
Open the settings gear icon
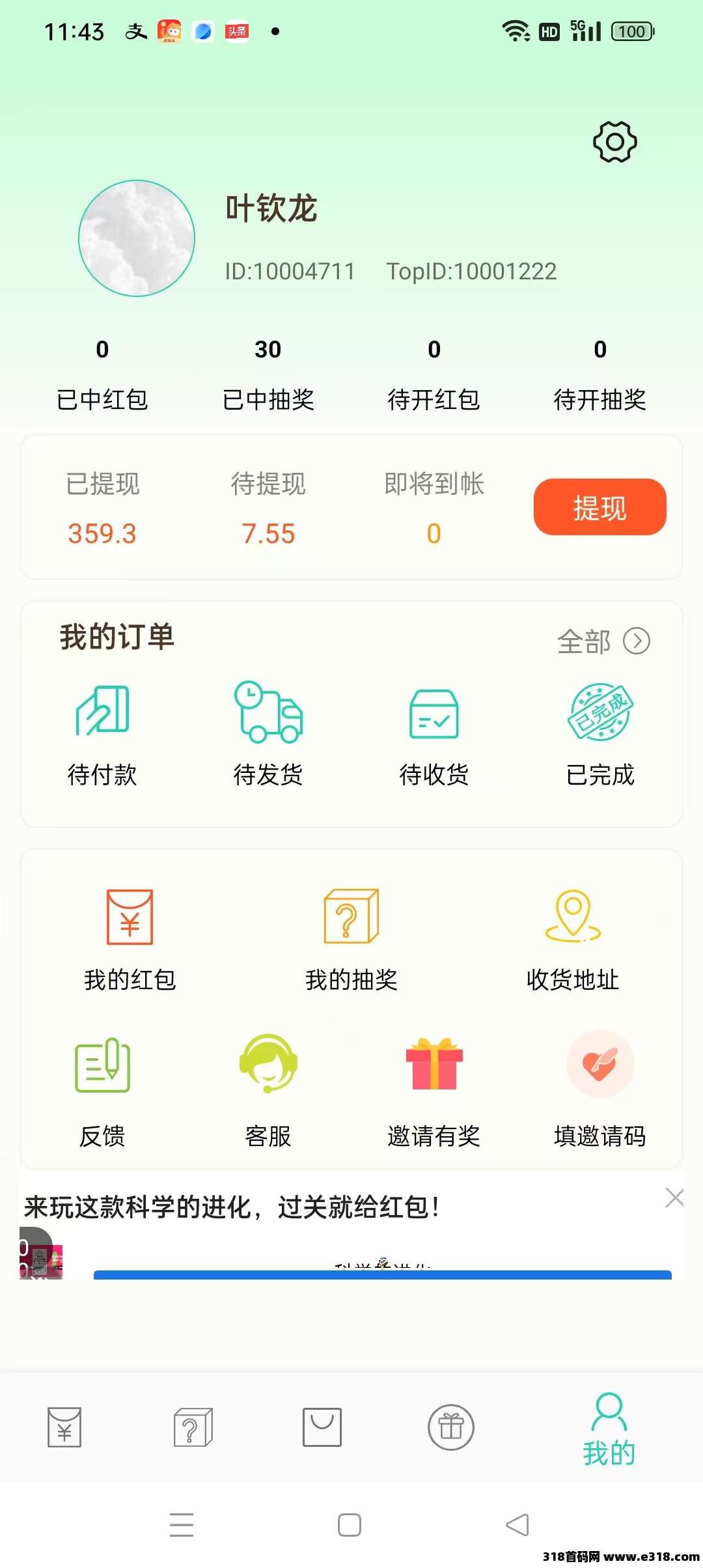pyautogui.click(x=614, y=142)
